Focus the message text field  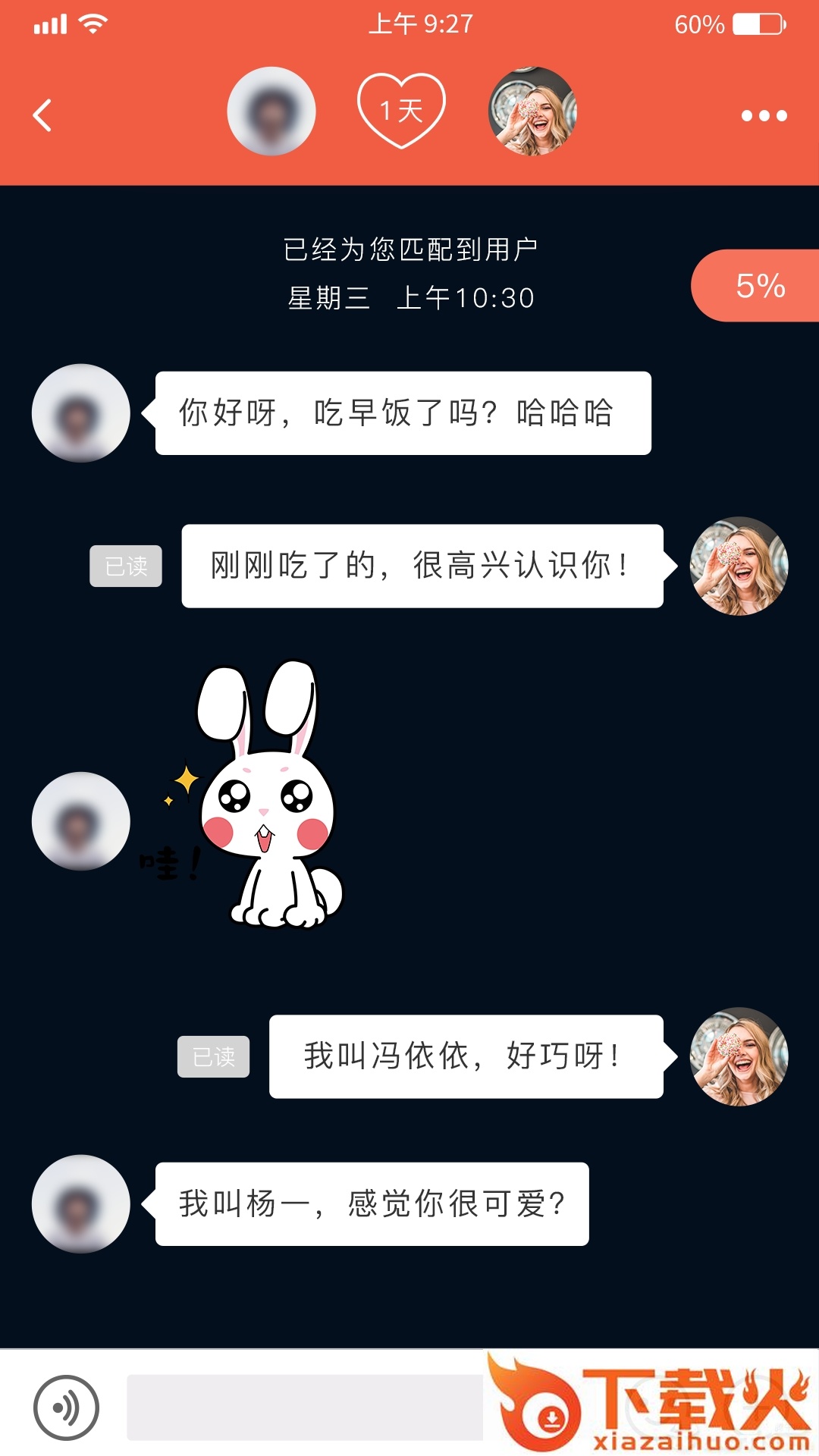(305, 1407)
